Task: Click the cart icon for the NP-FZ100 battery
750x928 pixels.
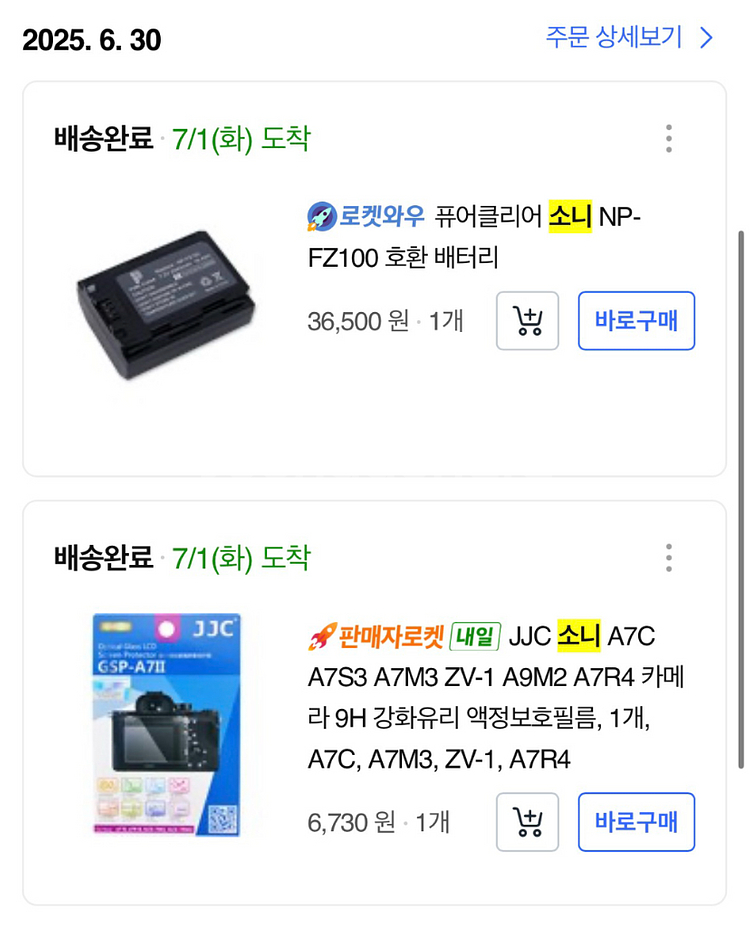Action: (527, 321)
